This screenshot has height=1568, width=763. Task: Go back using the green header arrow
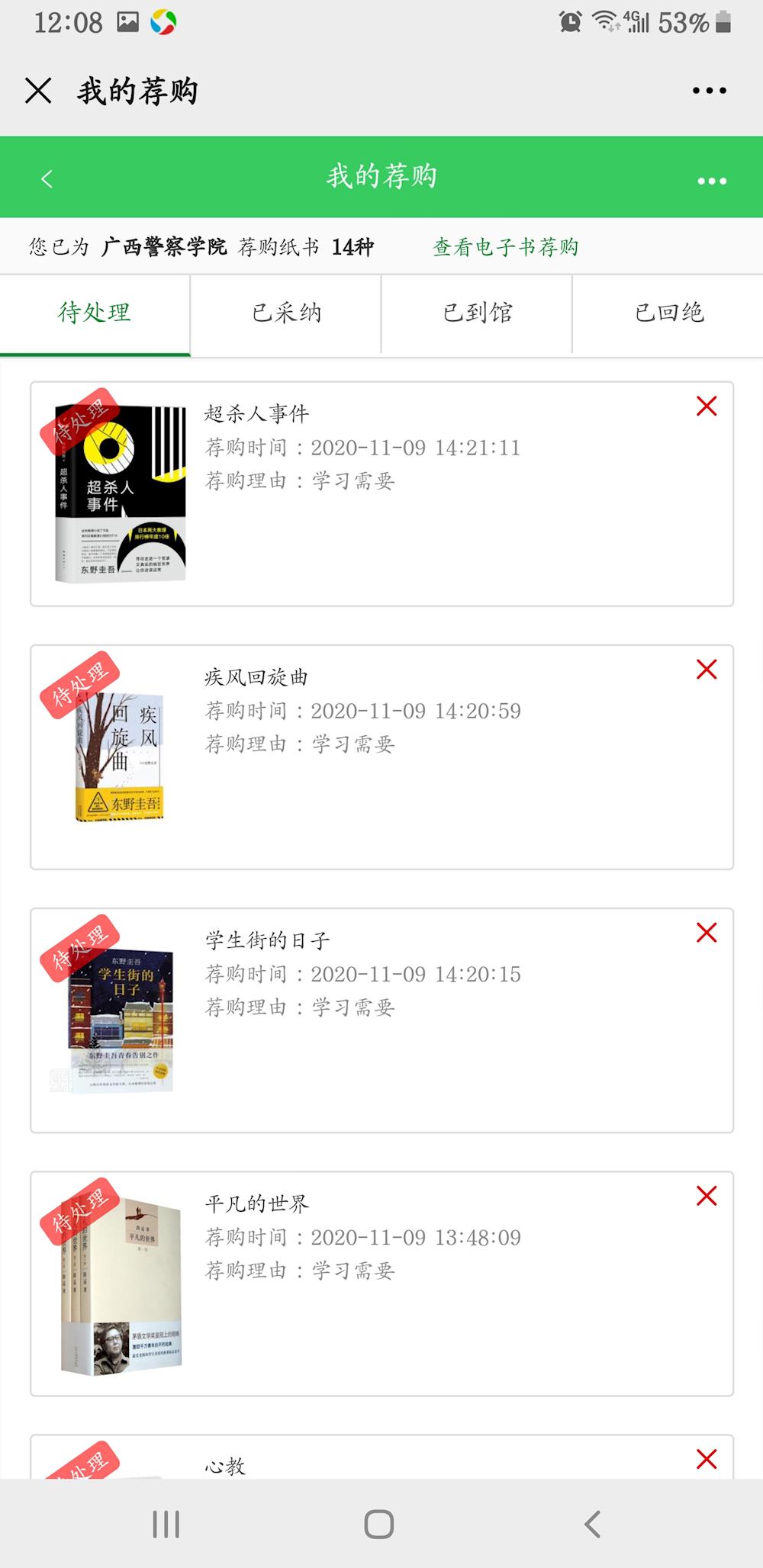point(47,178)
